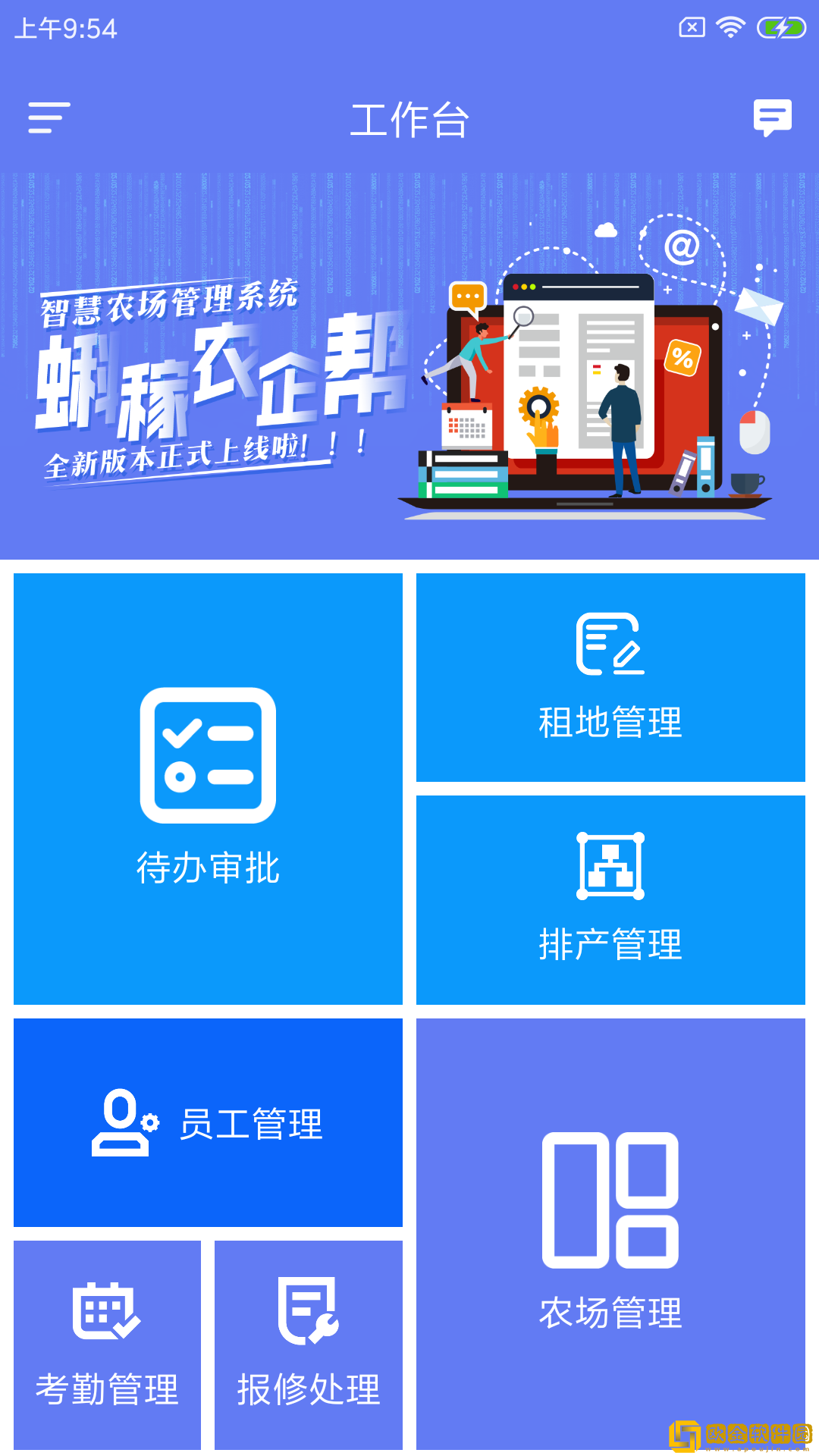Click the 租地管理 land management label
The image size is (819, 1456).
click(611, 723)
